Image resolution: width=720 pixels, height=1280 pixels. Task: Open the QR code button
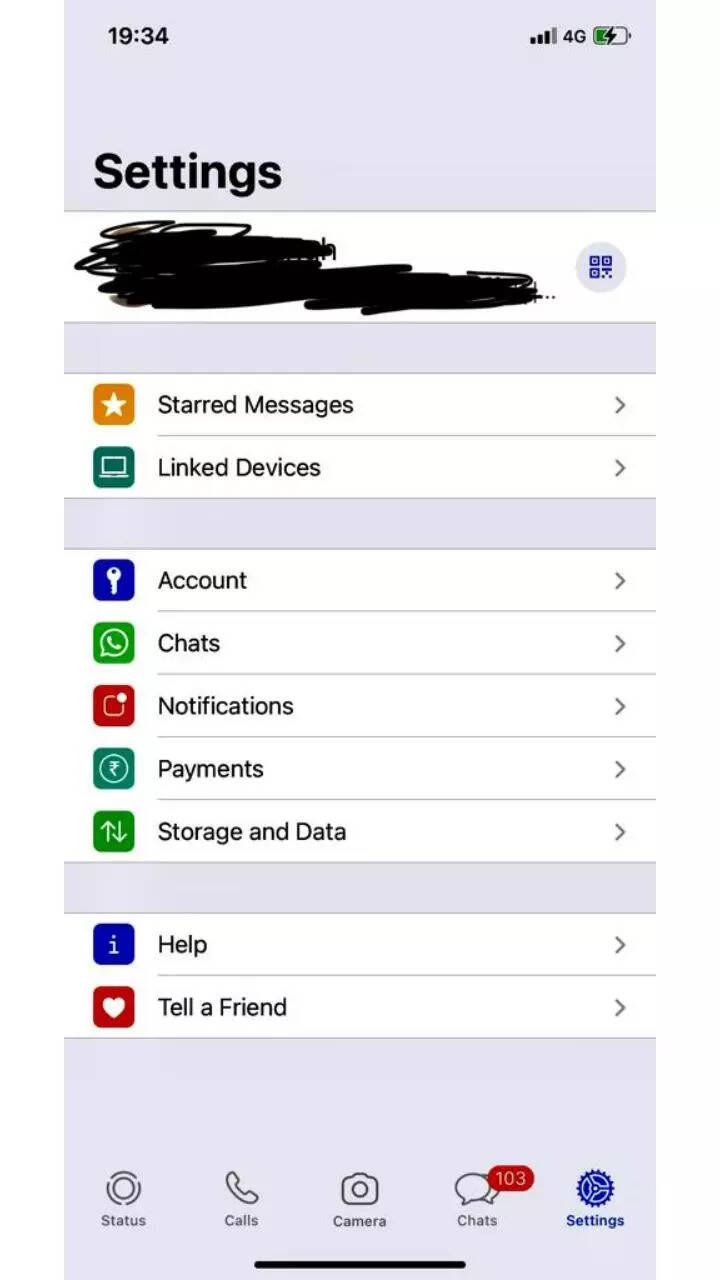point(600,267)
